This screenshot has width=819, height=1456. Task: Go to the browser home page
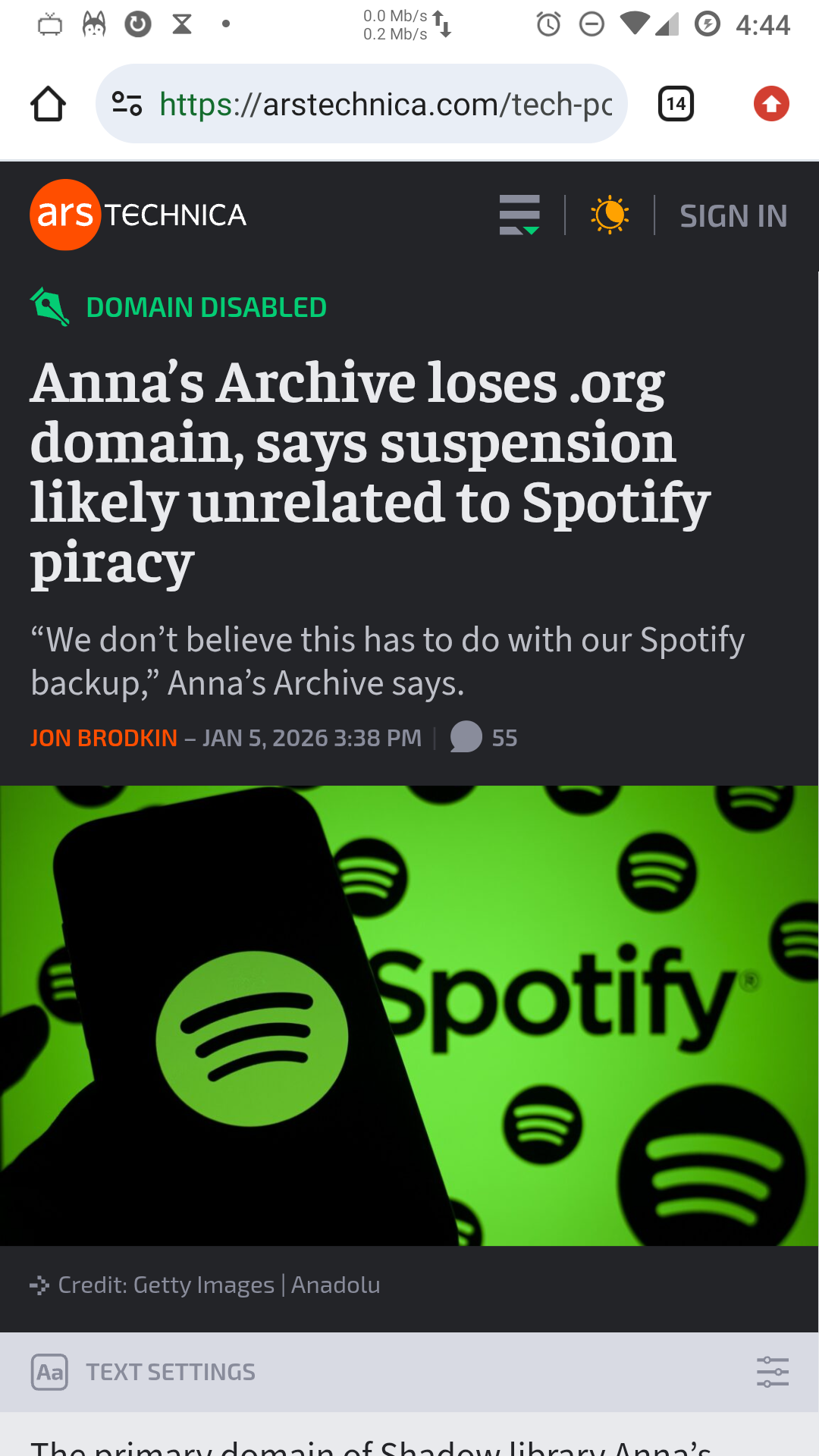pyautogui.click(x=48, y=104)
